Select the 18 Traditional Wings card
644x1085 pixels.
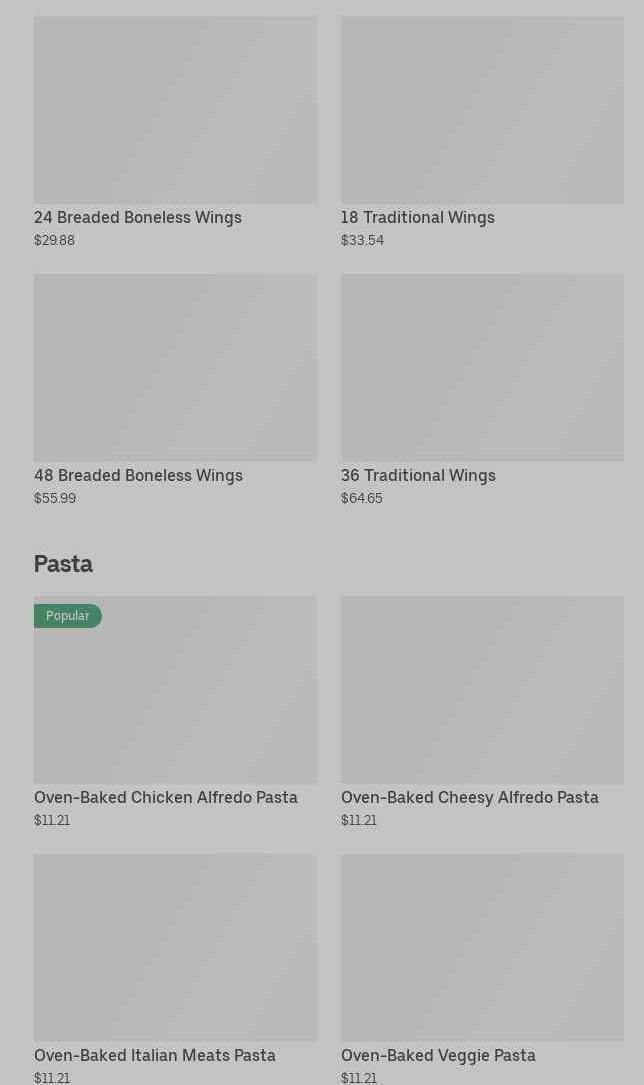point(482,110)
